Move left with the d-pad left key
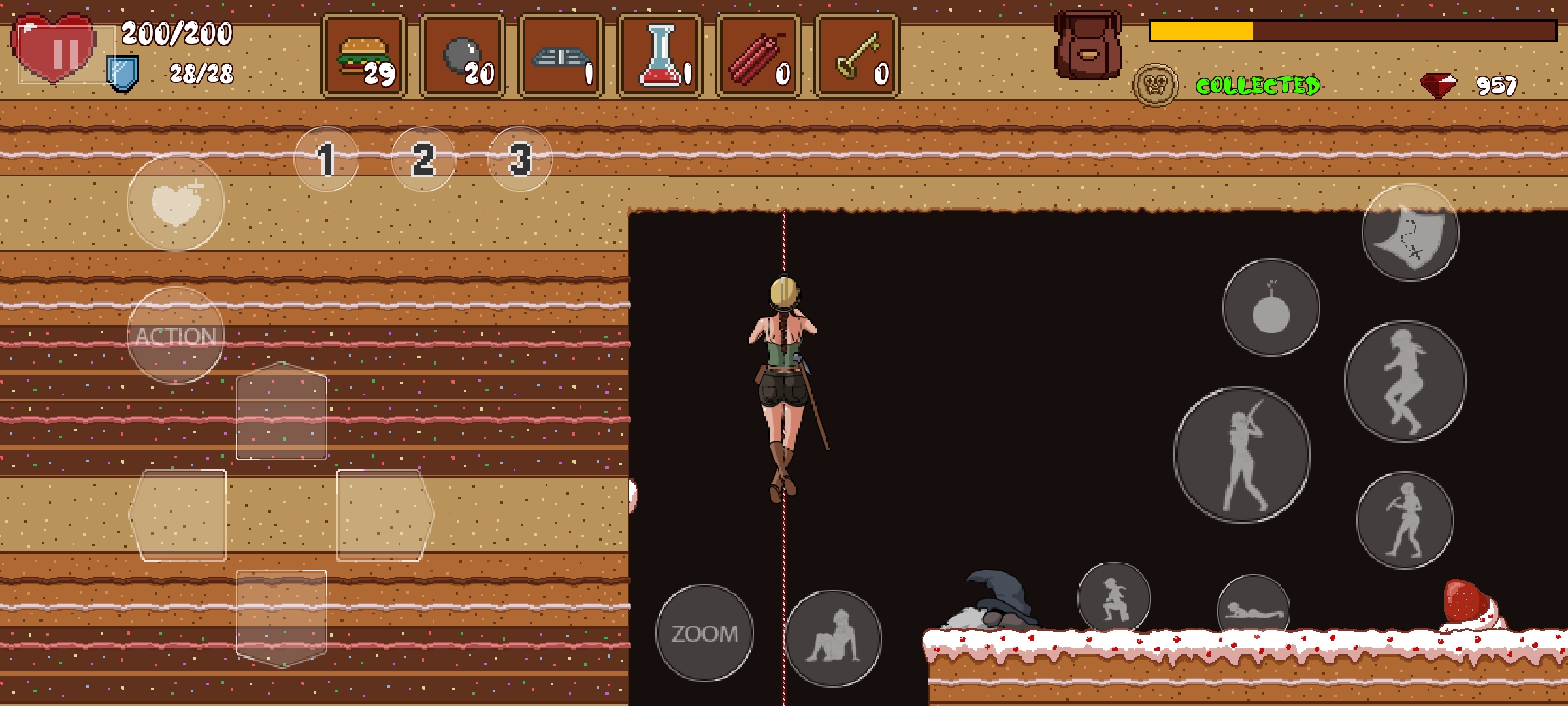This screenshot has height=706, width=1568. (x=180, y=515)
